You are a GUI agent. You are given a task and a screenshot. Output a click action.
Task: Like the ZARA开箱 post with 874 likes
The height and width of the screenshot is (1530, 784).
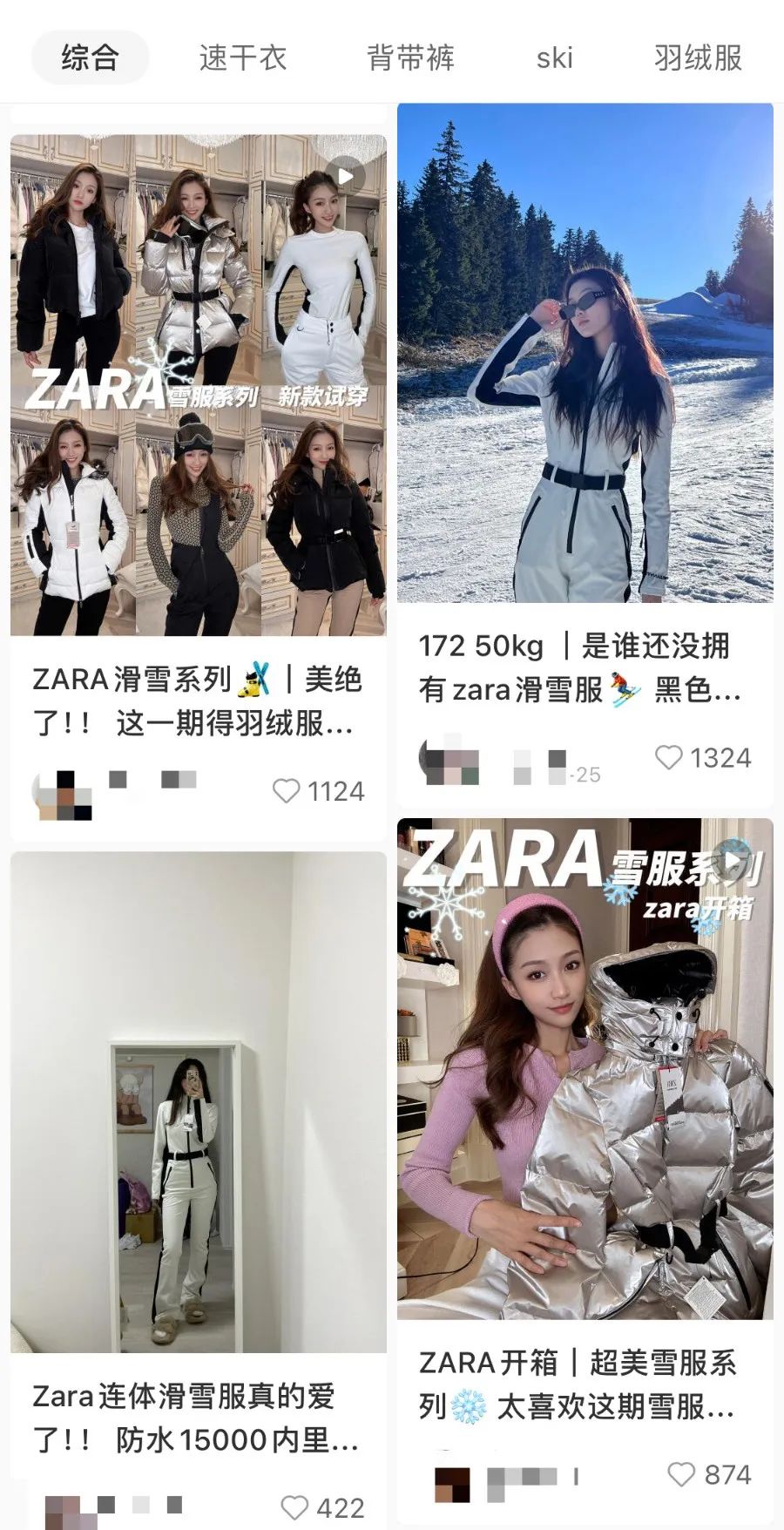point(681,1474)
